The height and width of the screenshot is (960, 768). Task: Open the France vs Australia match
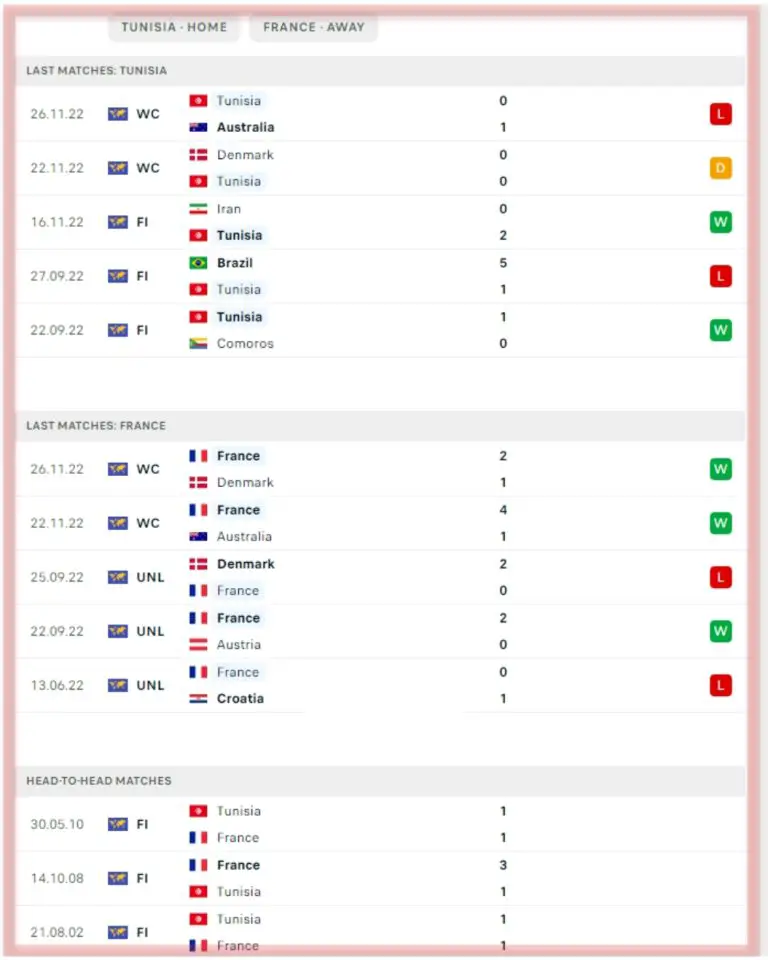[x=380, y=523]
